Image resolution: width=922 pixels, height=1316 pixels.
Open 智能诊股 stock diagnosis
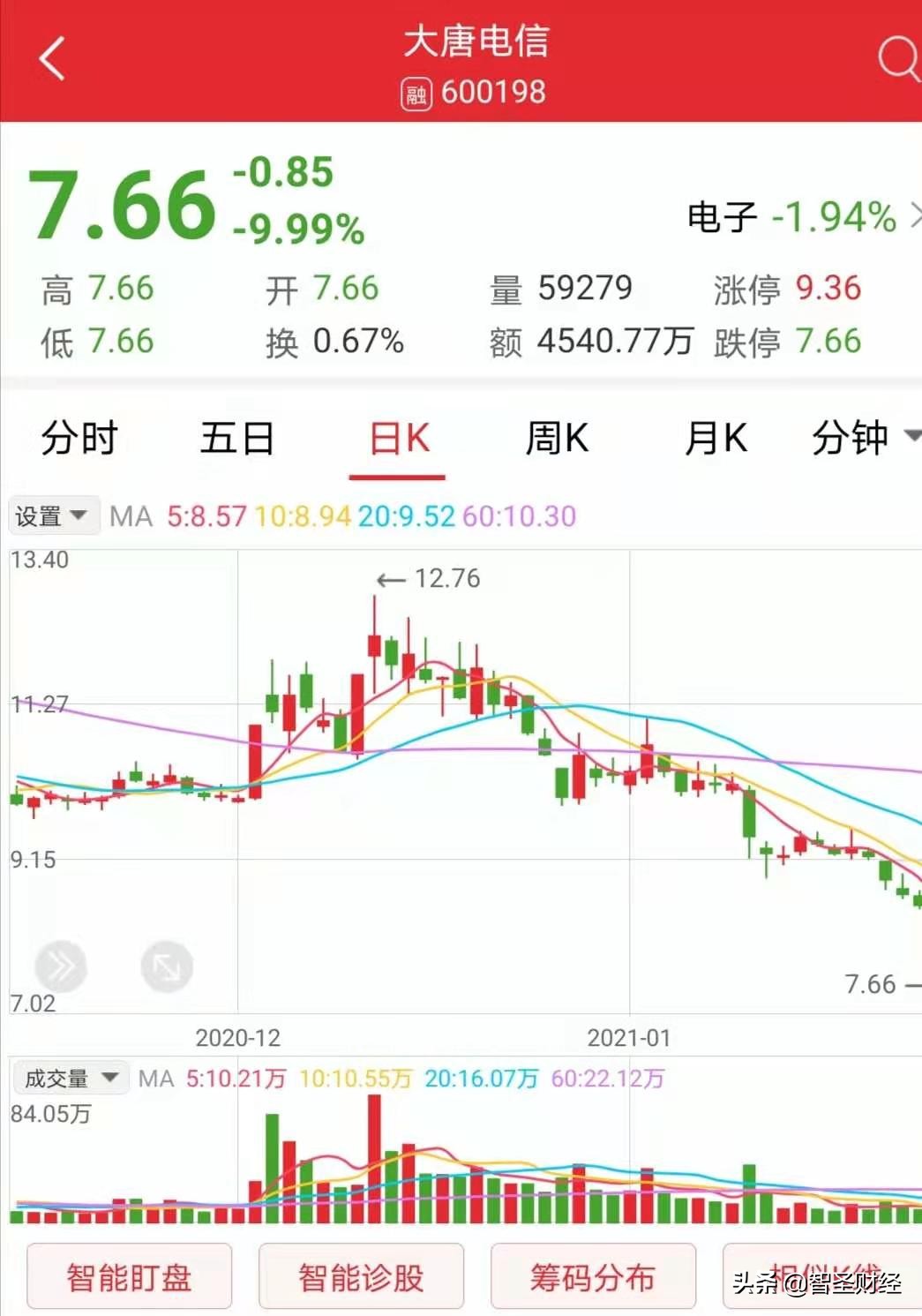(x=361, y=1277)
